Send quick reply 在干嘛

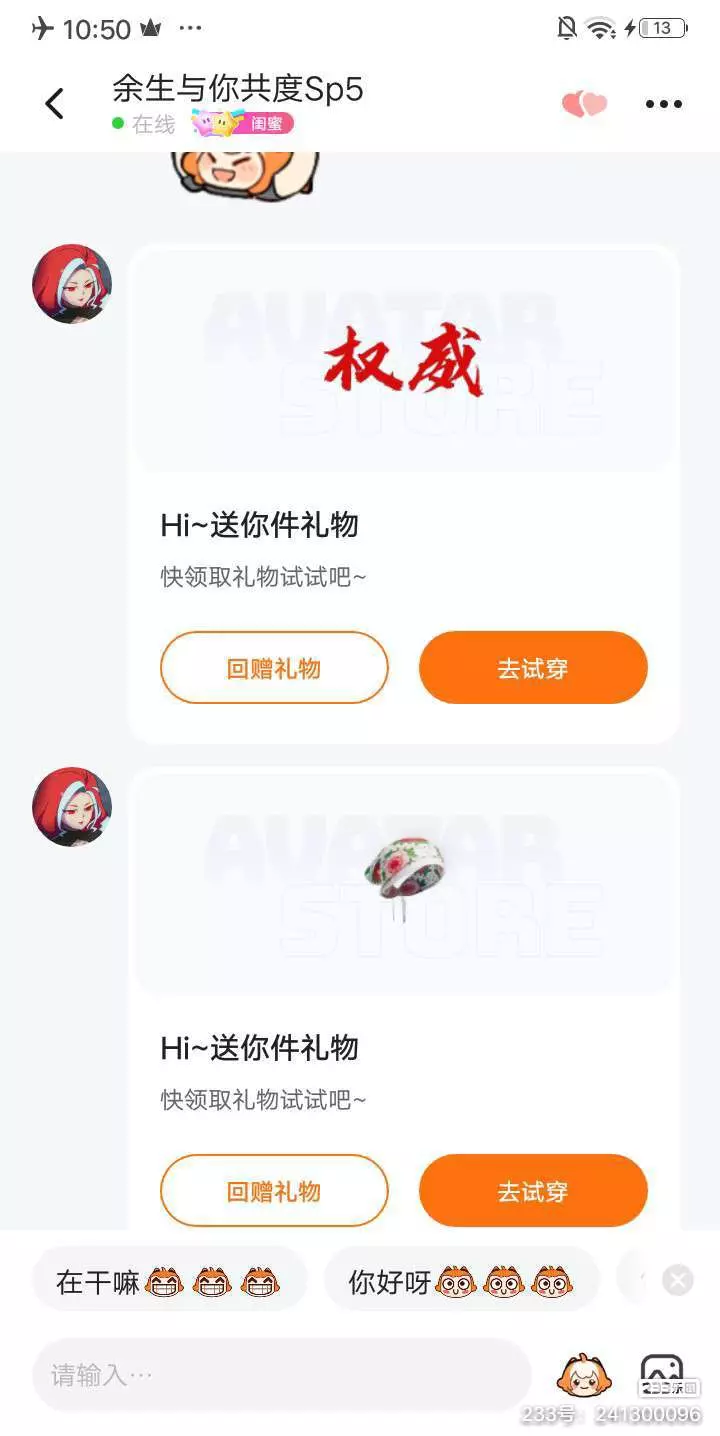(169, 1281)
